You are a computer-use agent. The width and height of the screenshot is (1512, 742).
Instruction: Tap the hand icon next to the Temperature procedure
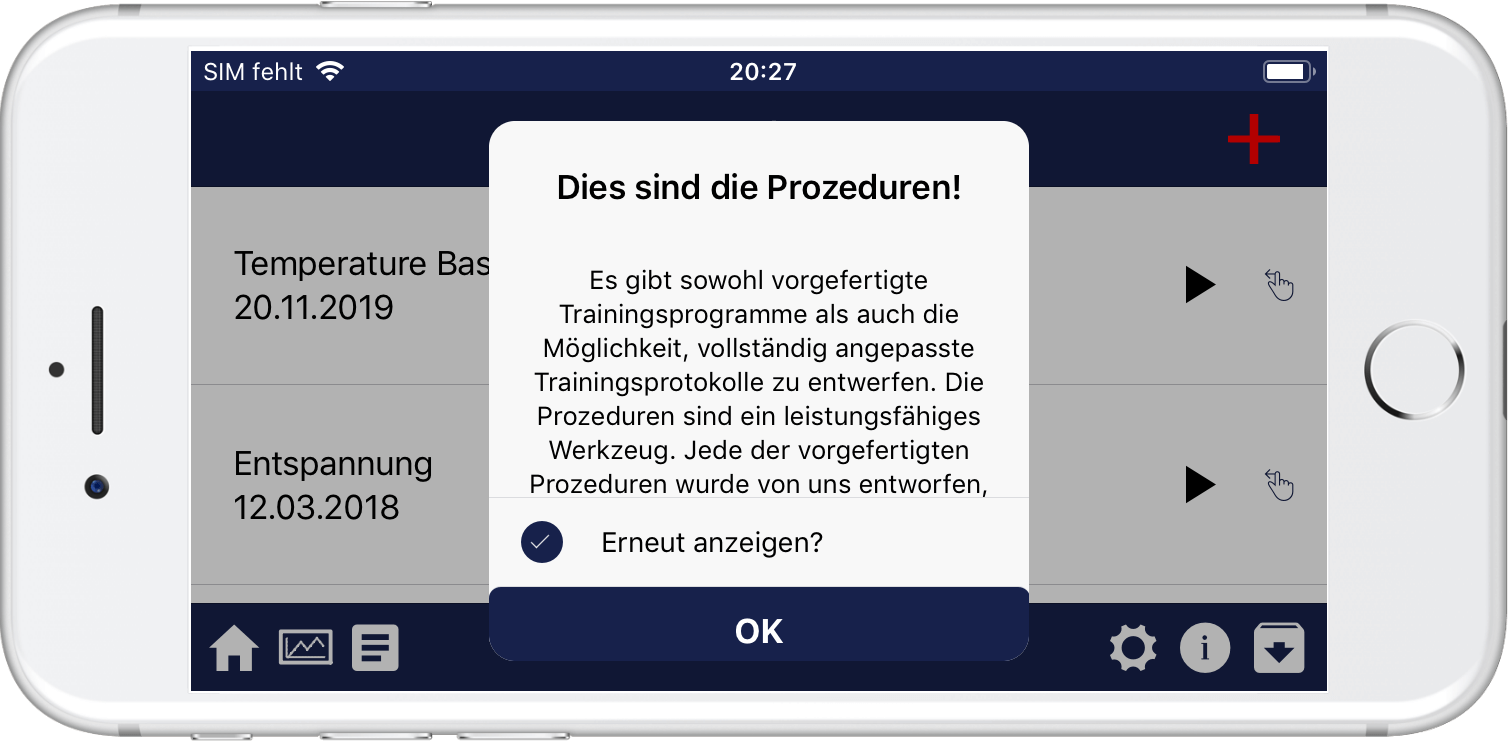1279,285
